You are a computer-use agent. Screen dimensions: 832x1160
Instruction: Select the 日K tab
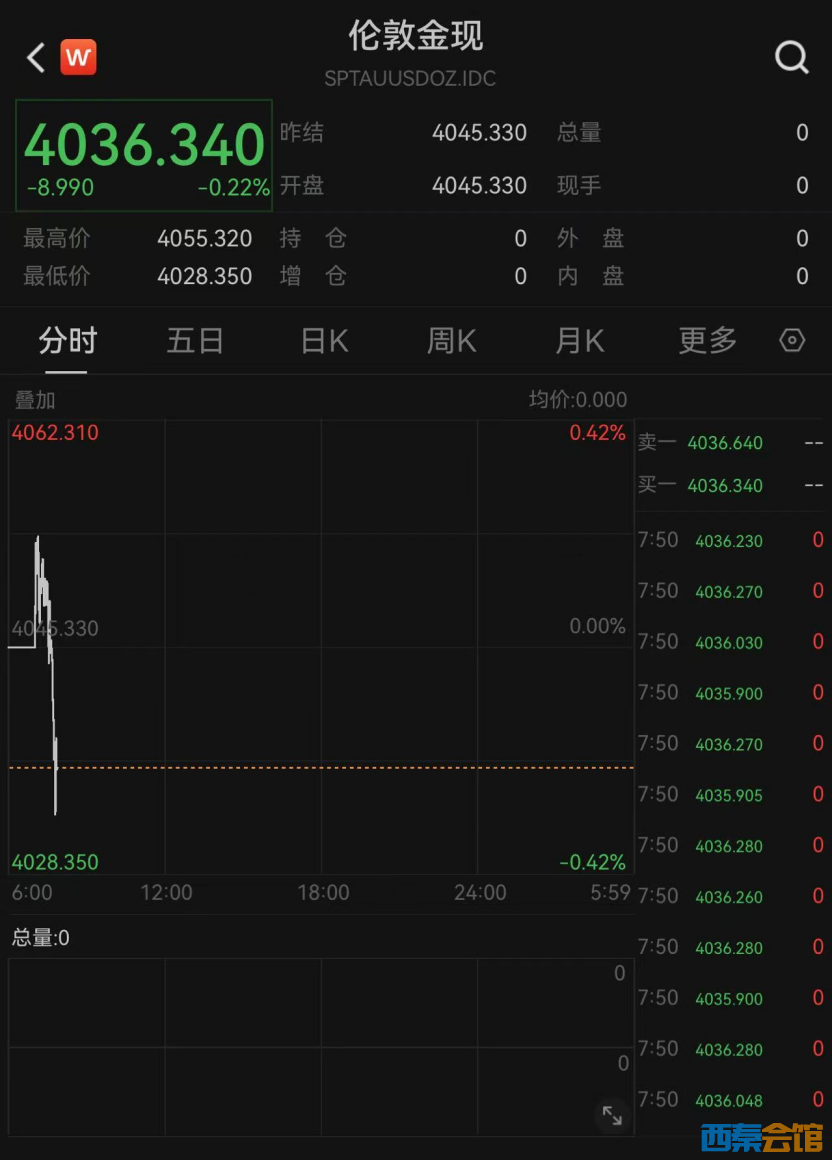[x=324, y=341]
